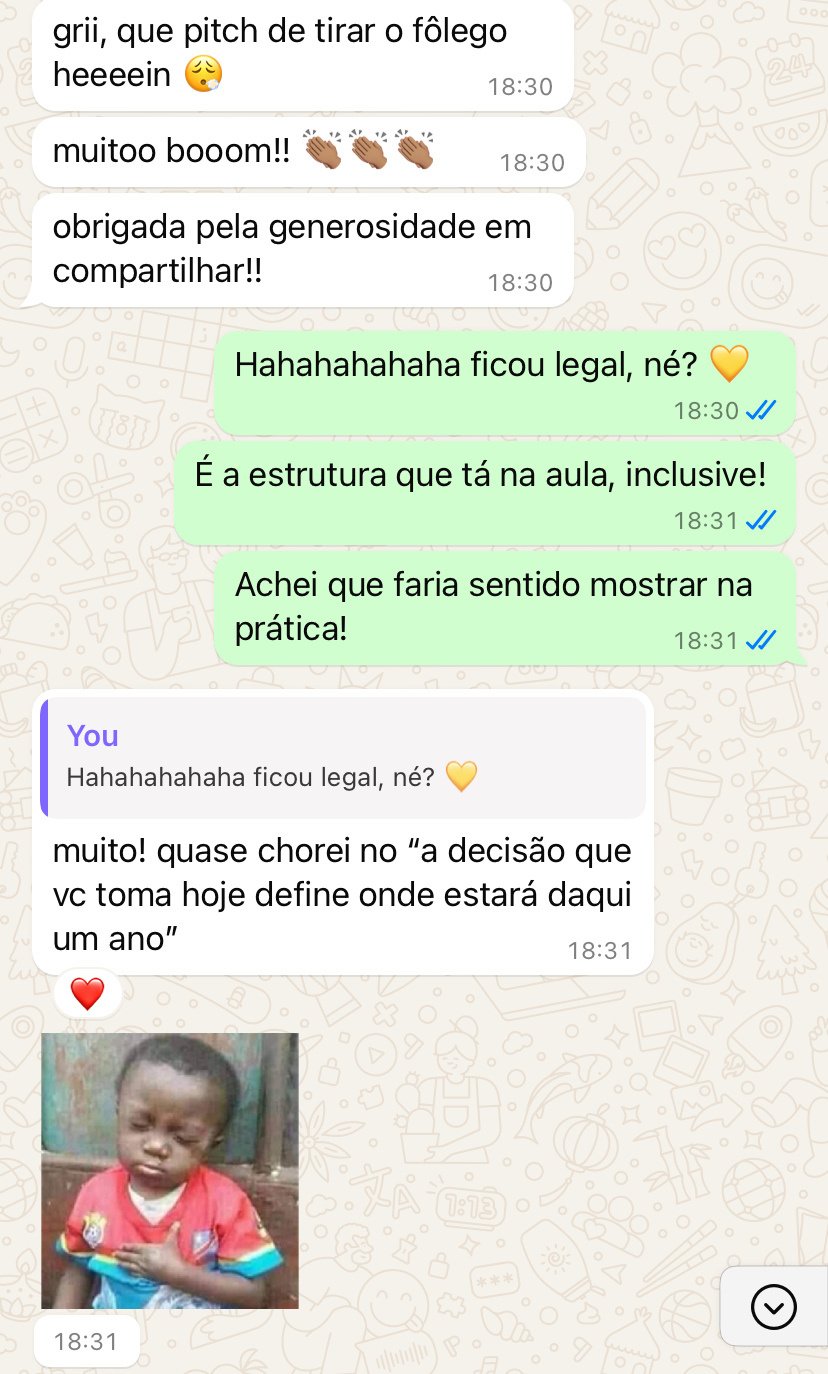View the heart reaction on the message
This screenshot has height=1374, width=828.
click(87, 993)
